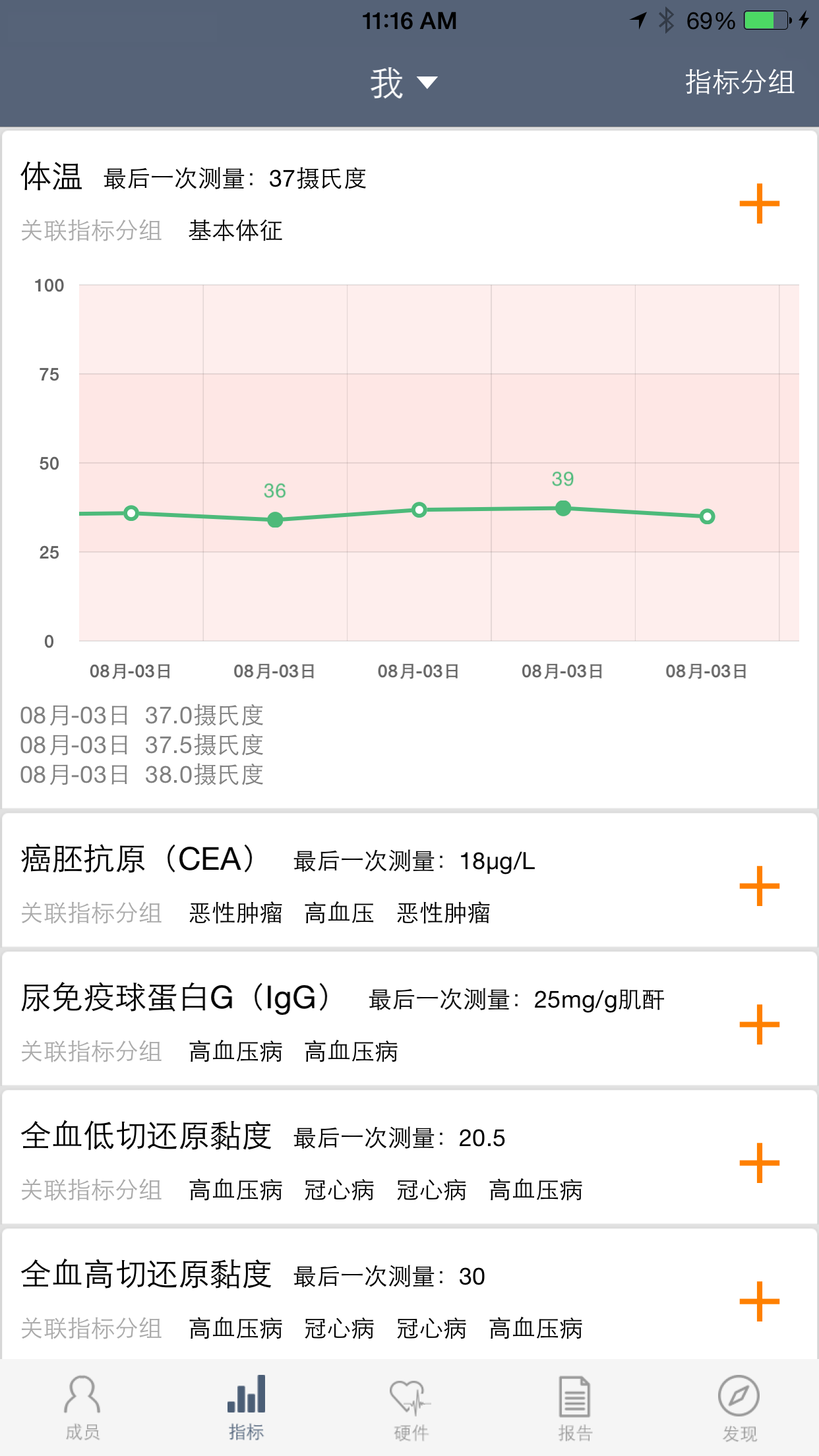This screenshot has width=819, height=1456.
Task: Add a new 体温 measurement
Action: [x=759, y=204]
